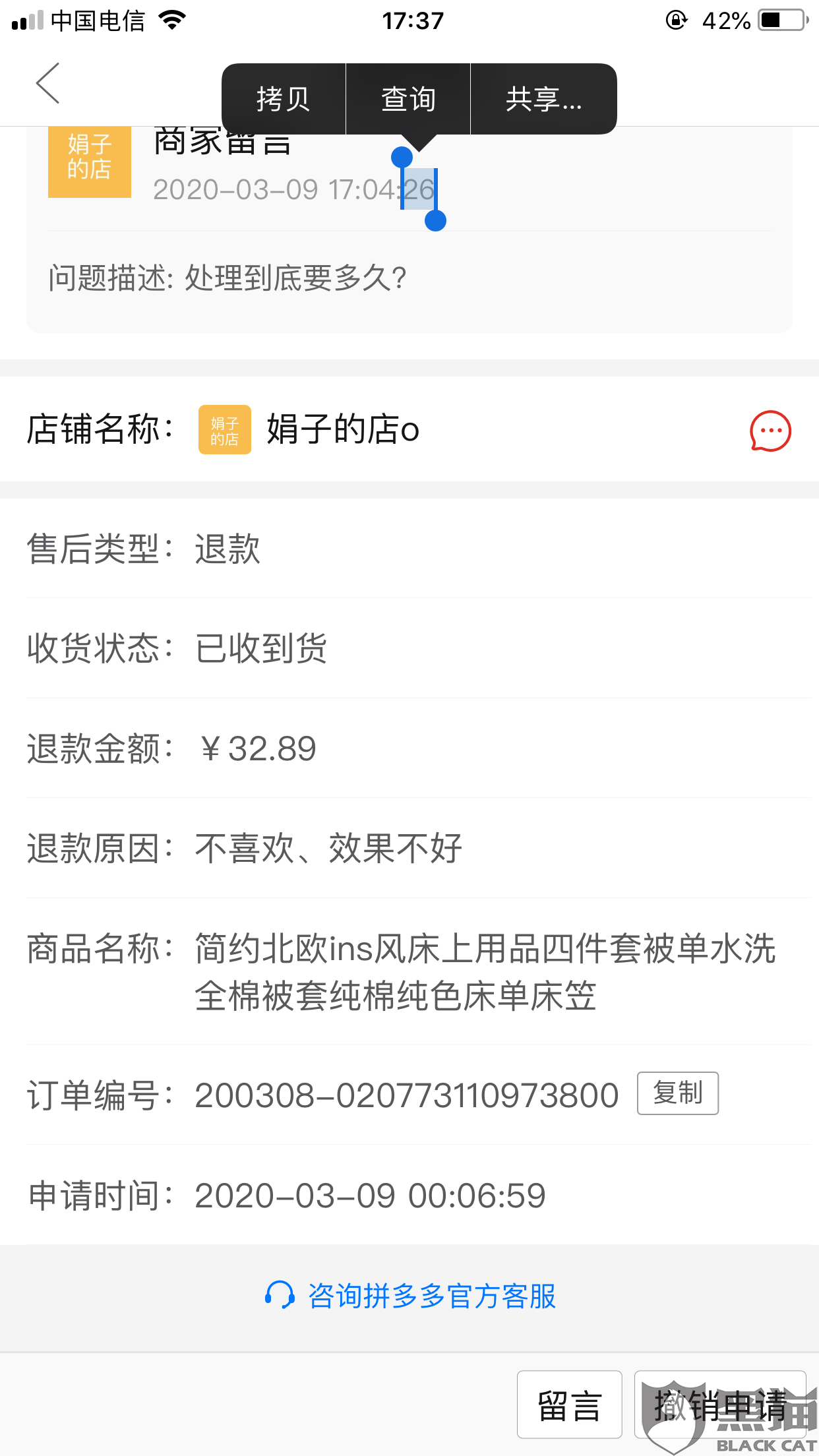This screenshot has height=1456, width=819.
Task: Go back using the top-left arrow
Action: pyautogui.click(x=47, y=84)
